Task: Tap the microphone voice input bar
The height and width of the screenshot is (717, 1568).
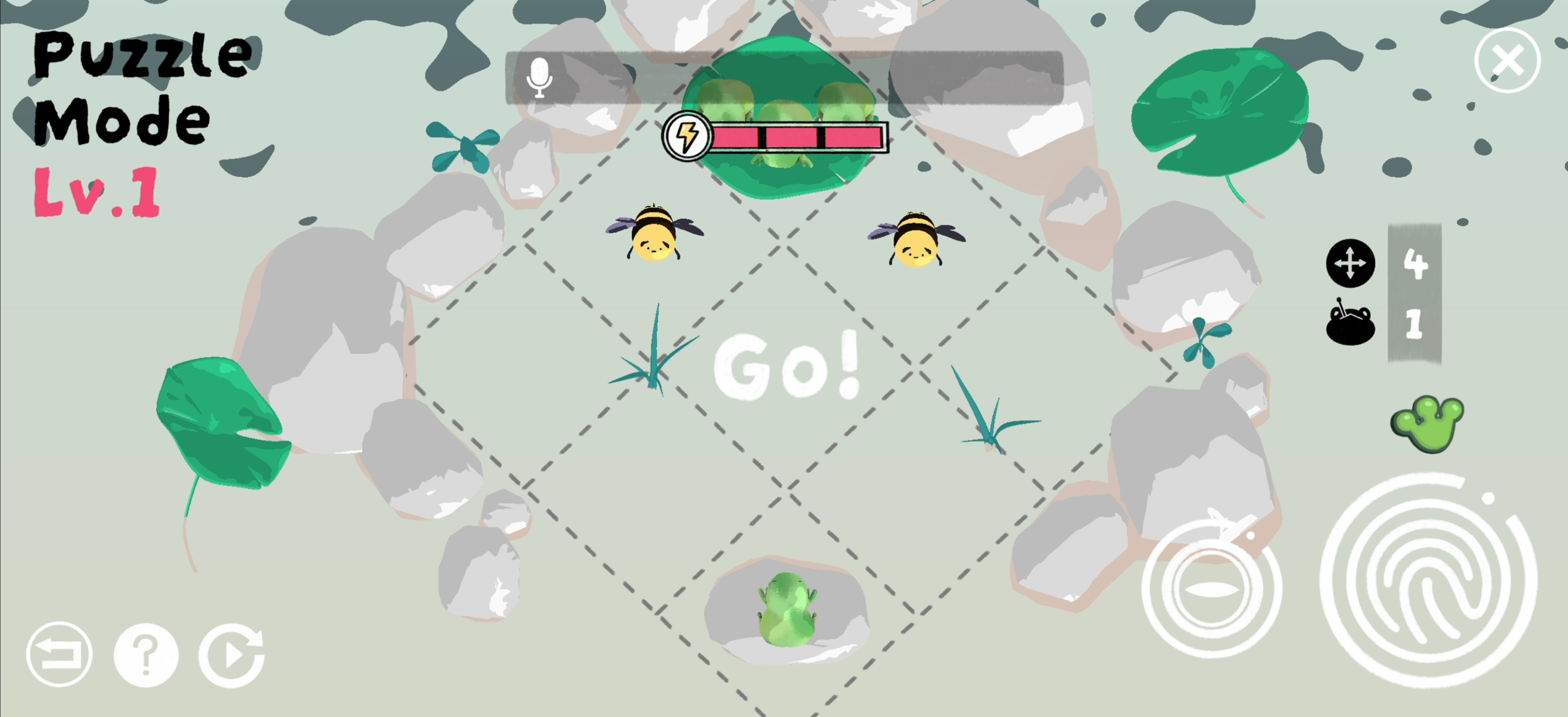Action: 784,78
